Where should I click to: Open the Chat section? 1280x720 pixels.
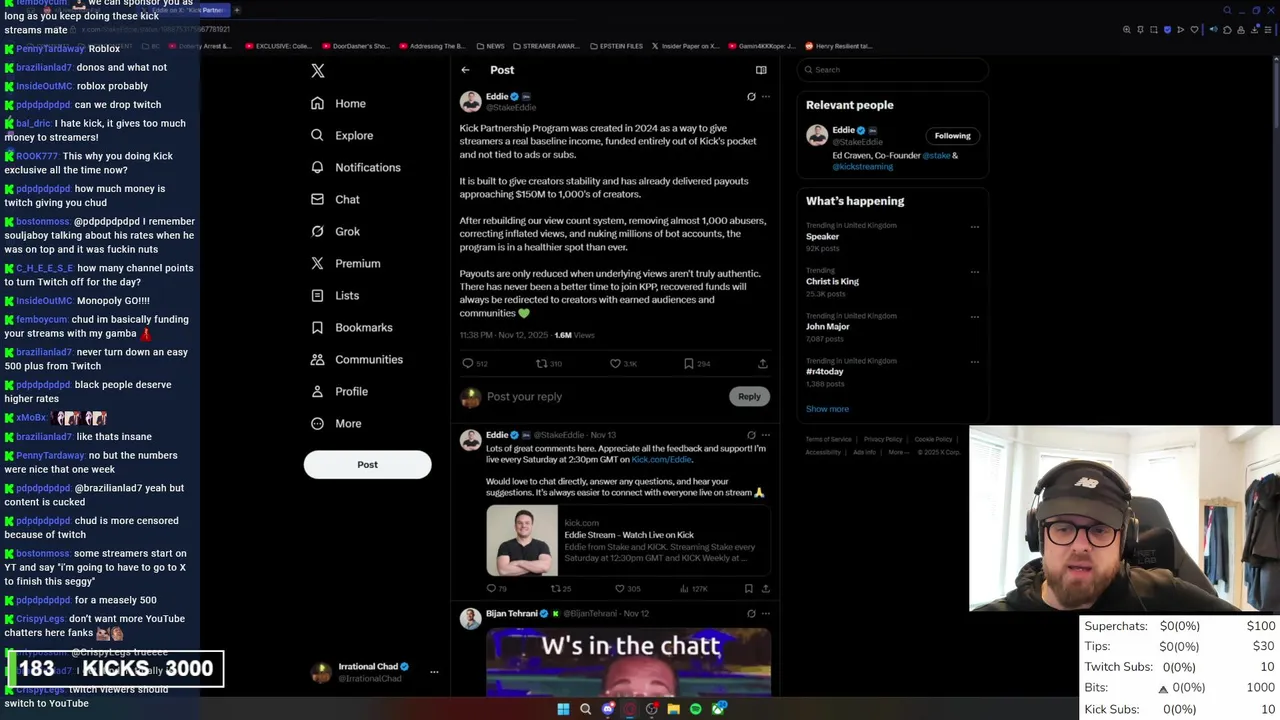click(x=347, y=199)
